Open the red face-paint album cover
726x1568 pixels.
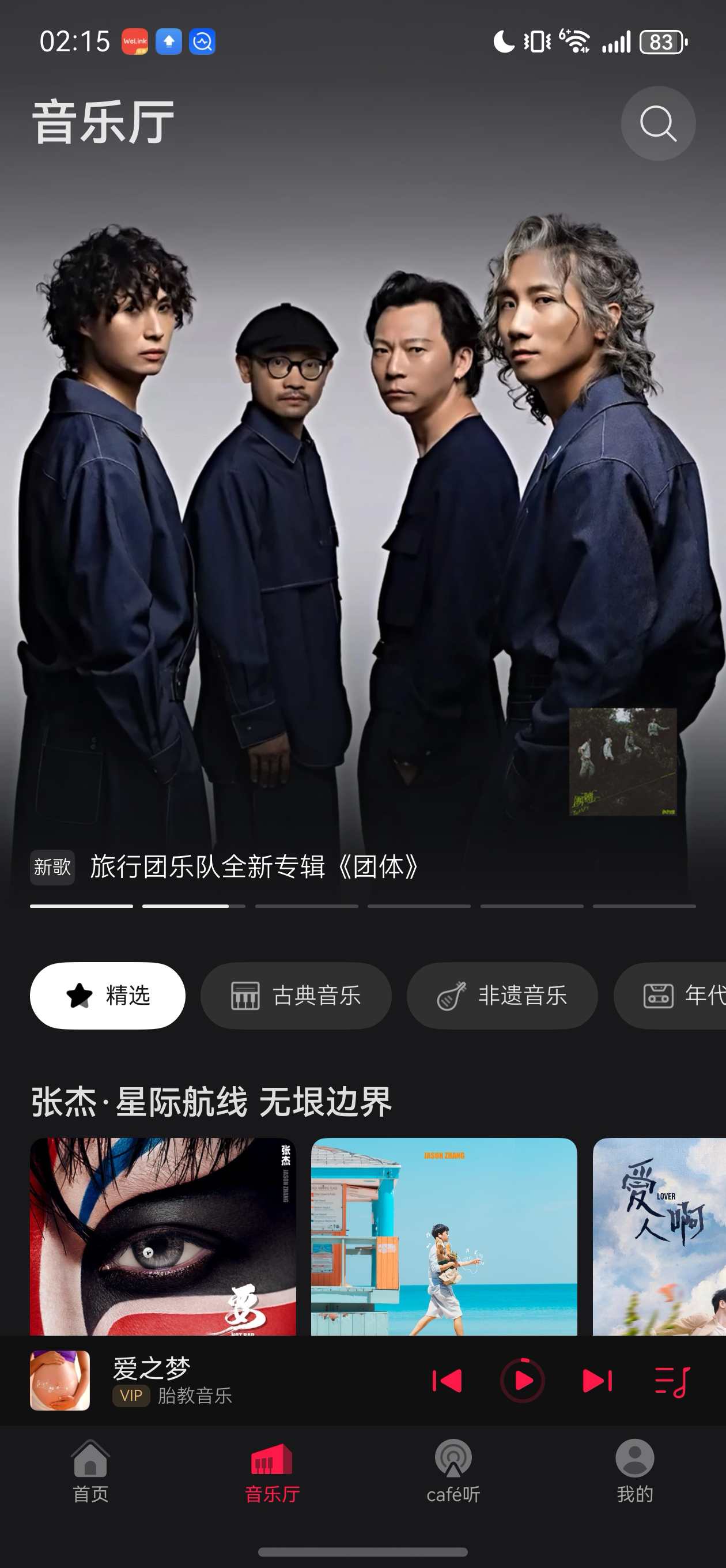coord(163,1235)
